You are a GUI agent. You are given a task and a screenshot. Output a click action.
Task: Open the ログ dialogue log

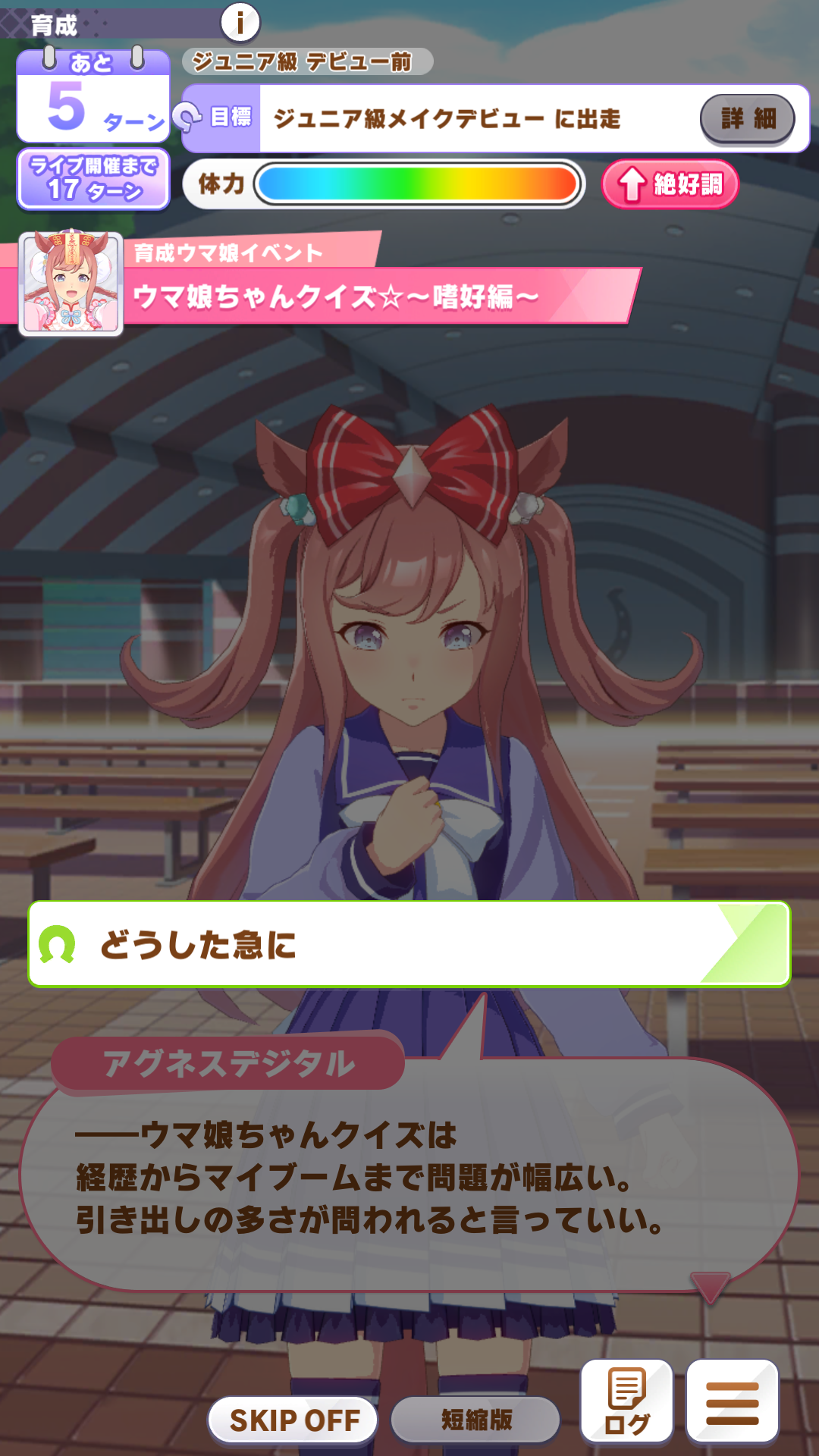click(x=627, y=1401)
